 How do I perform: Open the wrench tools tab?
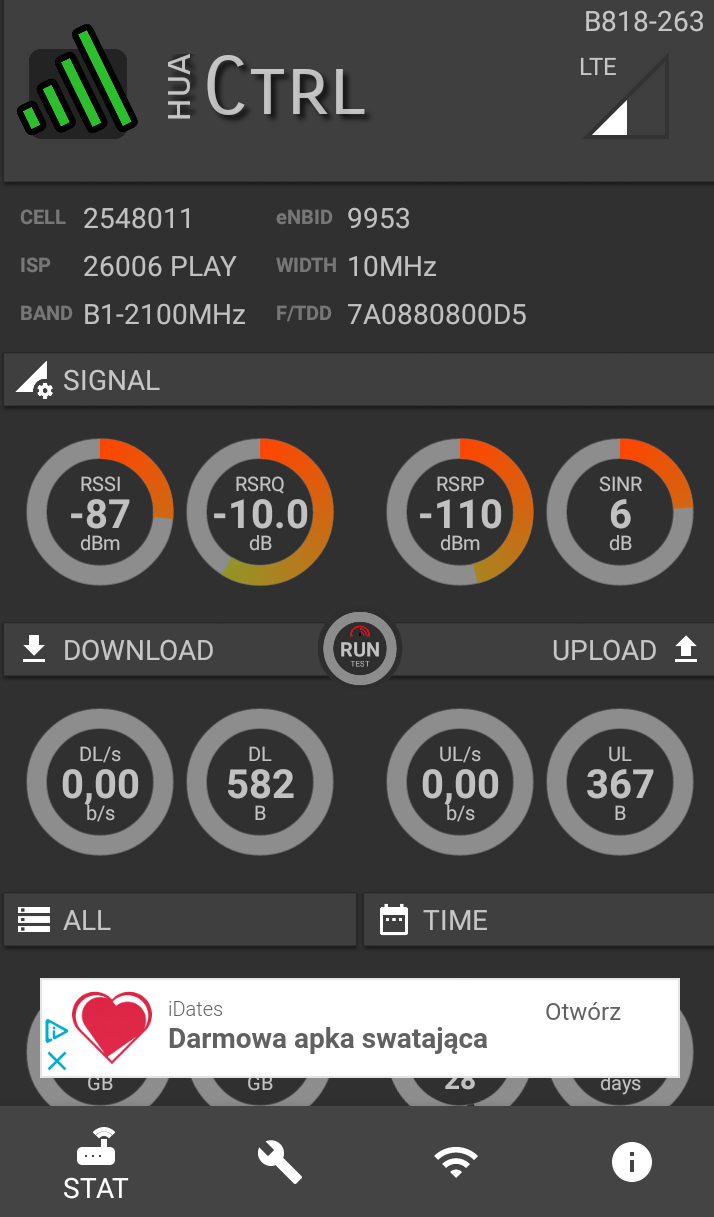(x=279, y=1163)
